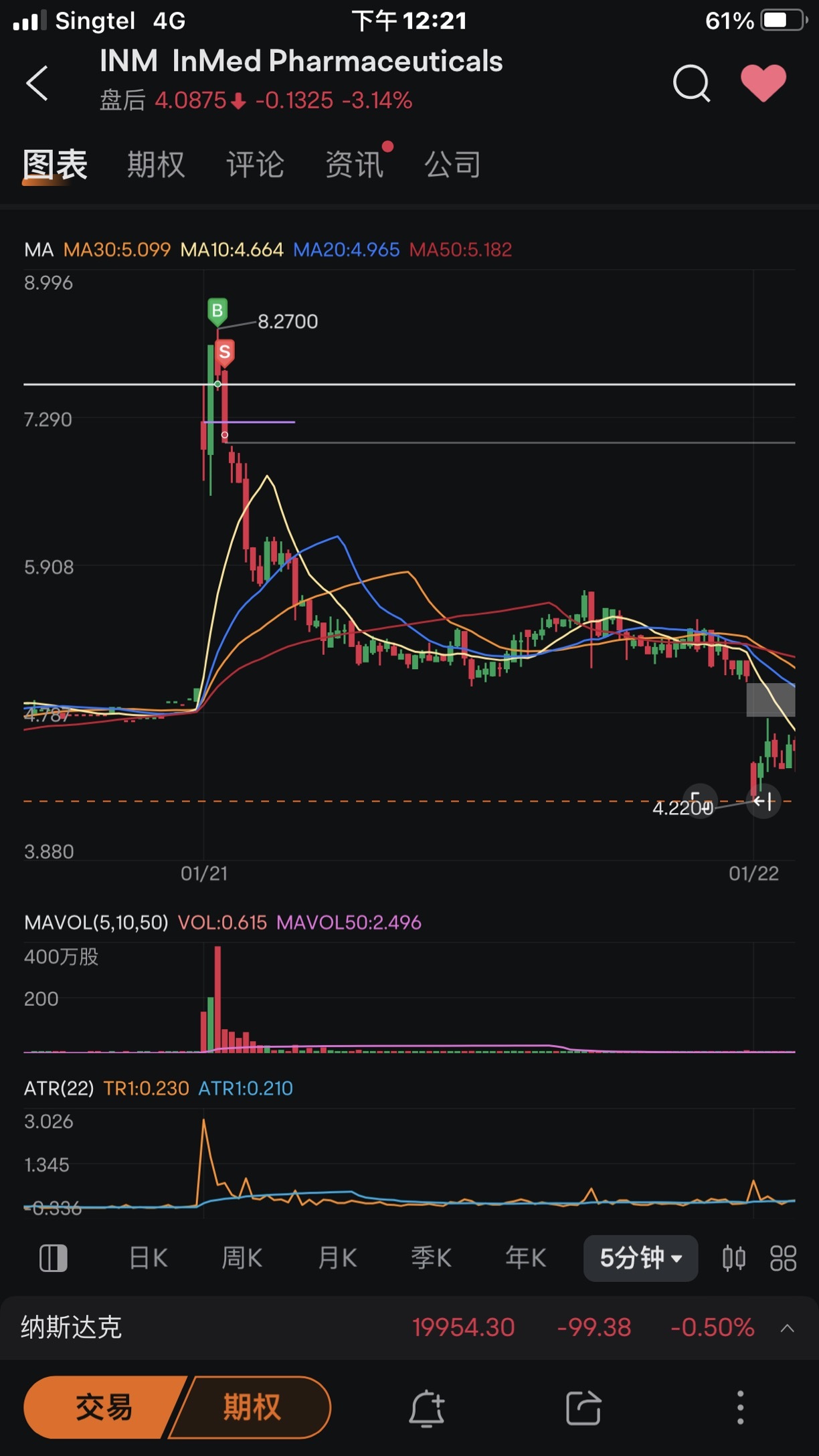Add a price alert via bell icon

pyautogui.click(x=427, y=1408)
